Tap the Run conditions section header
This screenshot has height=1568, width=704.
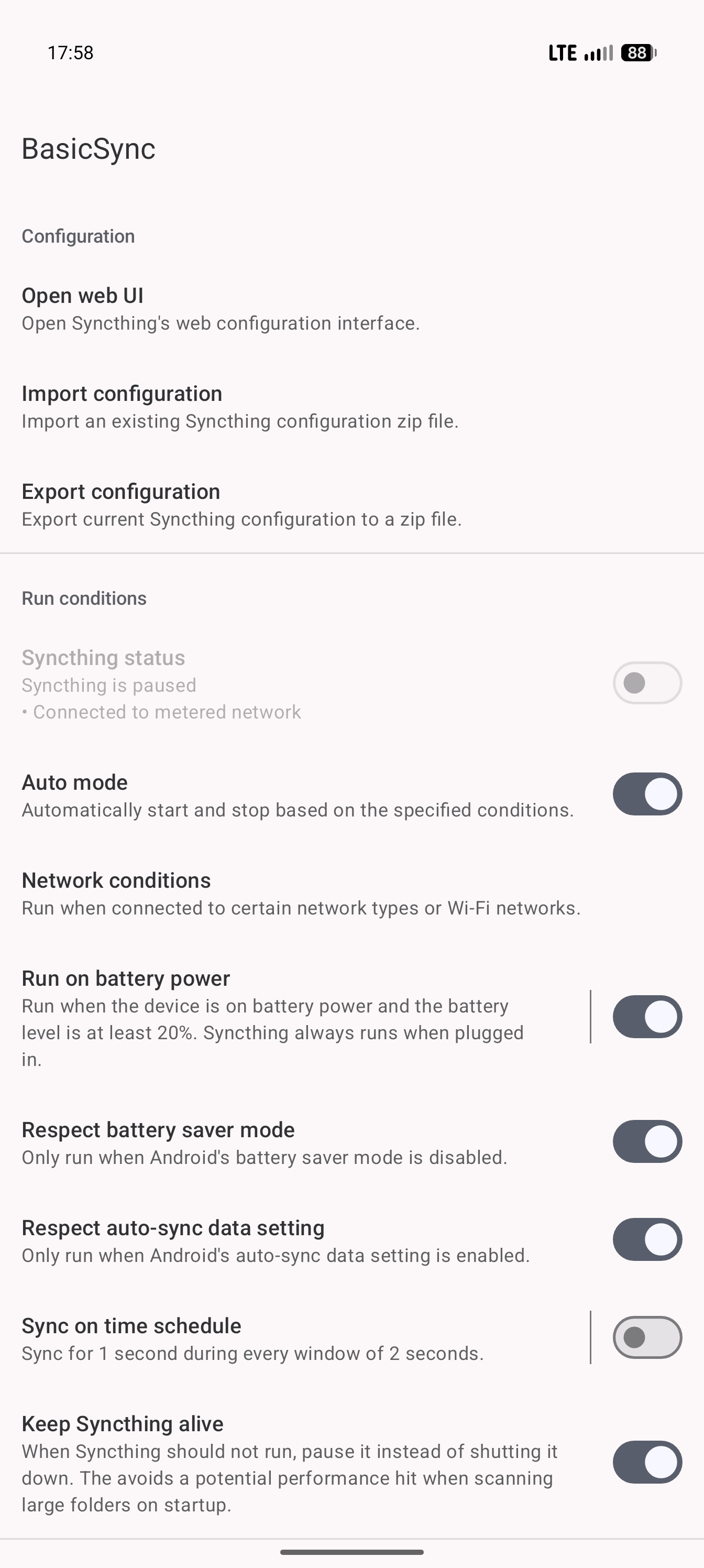[x=84, y=598]
